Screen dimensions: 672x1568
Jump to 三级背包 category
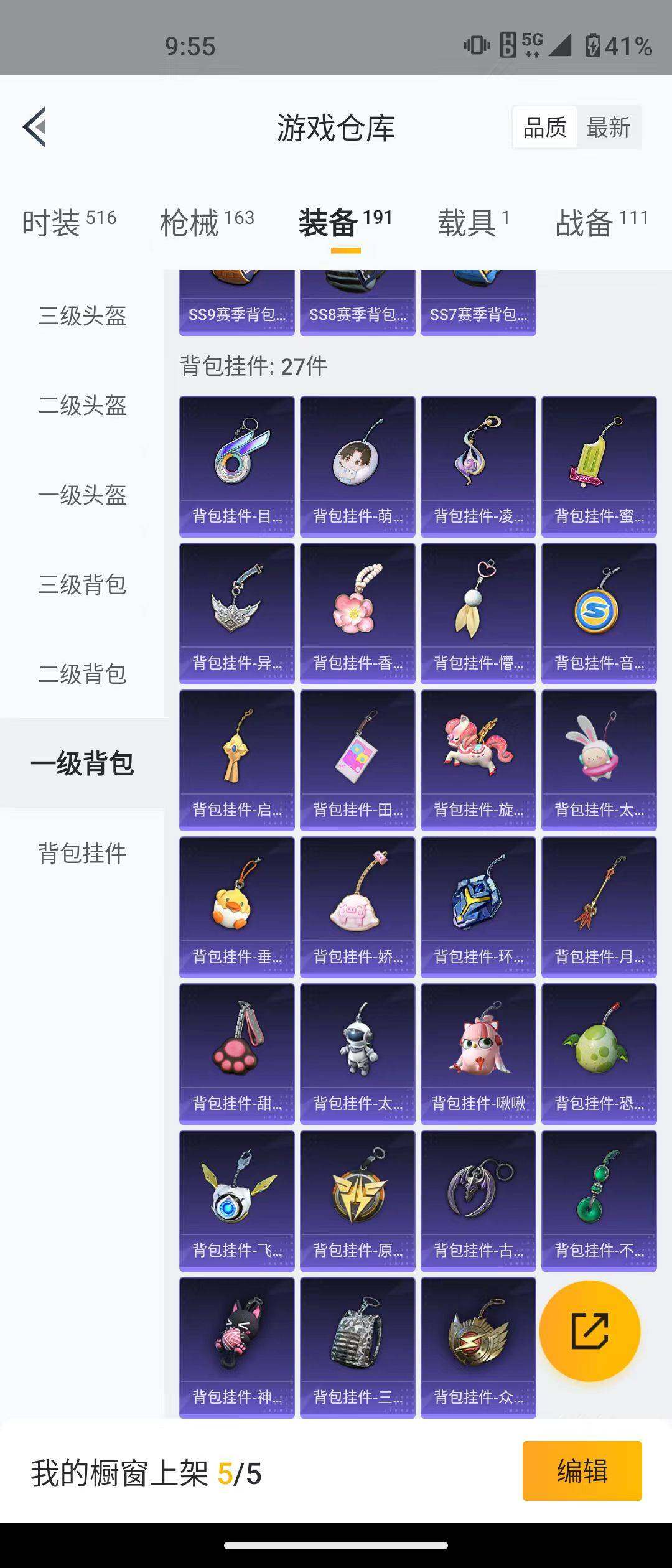click(x=82, y=585)
